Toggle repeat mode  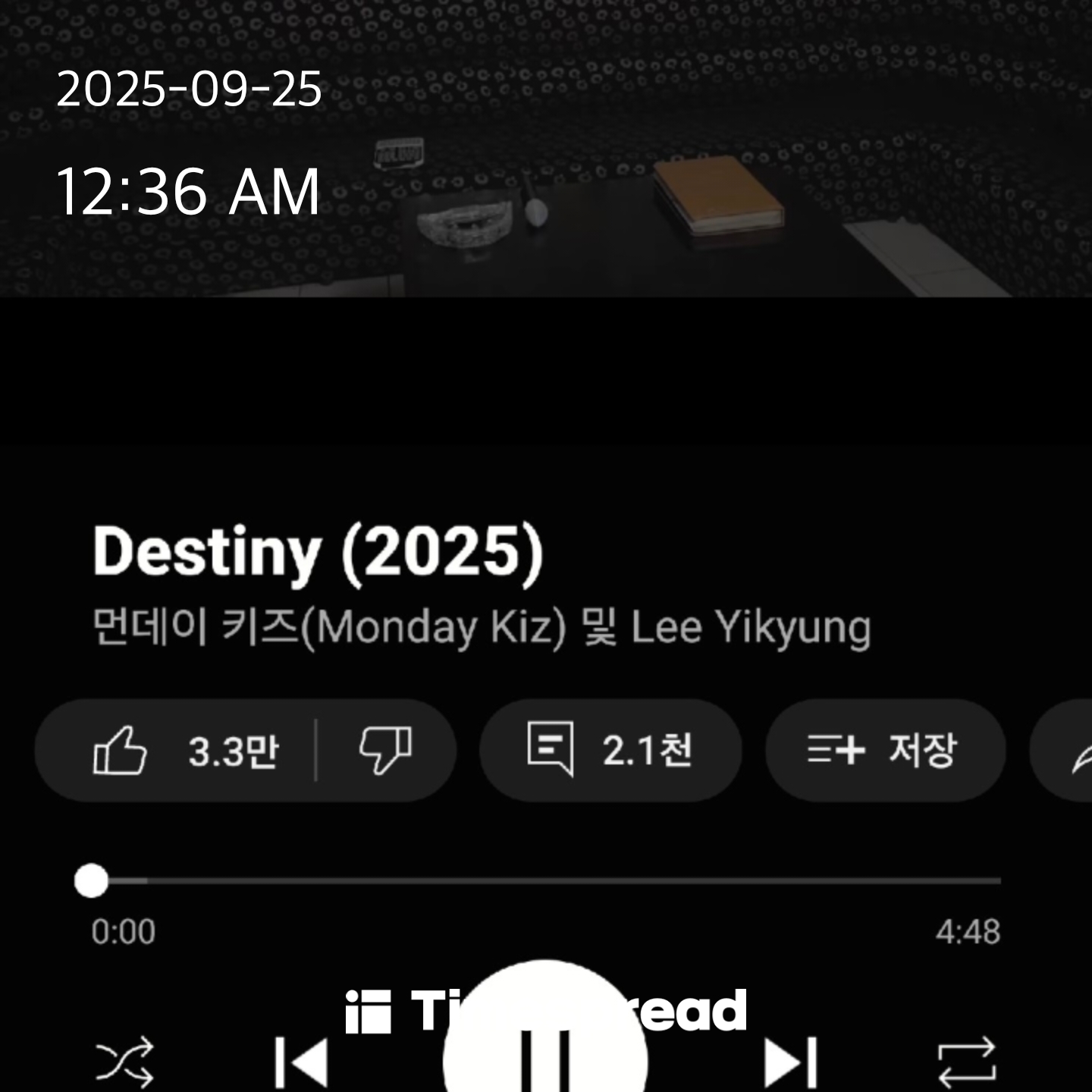pos(967,1061)
